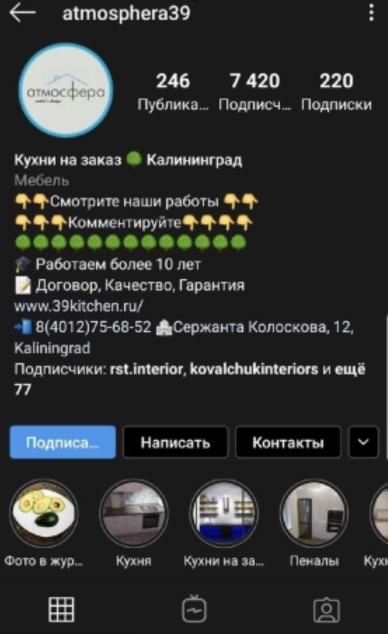The image size is (388, 634).
Task: Tap the Атмосфера profile picture
Action: pos(65,91)
